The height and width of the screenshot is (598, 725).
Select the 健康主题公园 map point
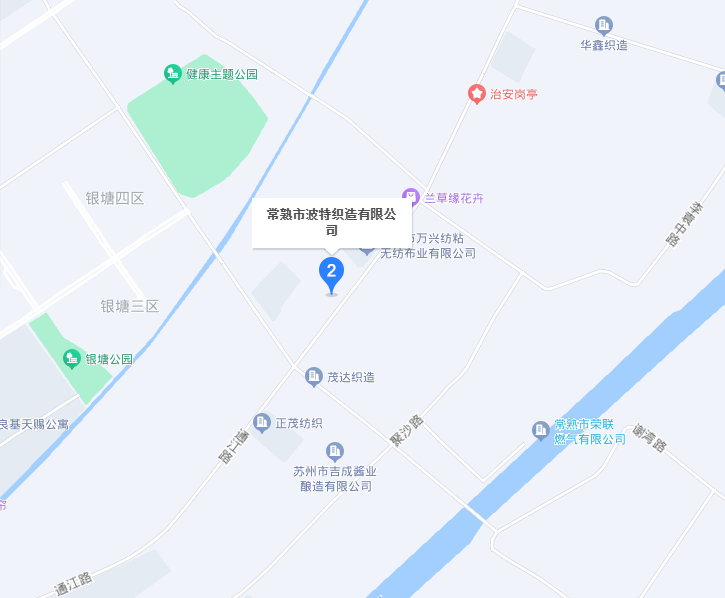pos(173,74)
